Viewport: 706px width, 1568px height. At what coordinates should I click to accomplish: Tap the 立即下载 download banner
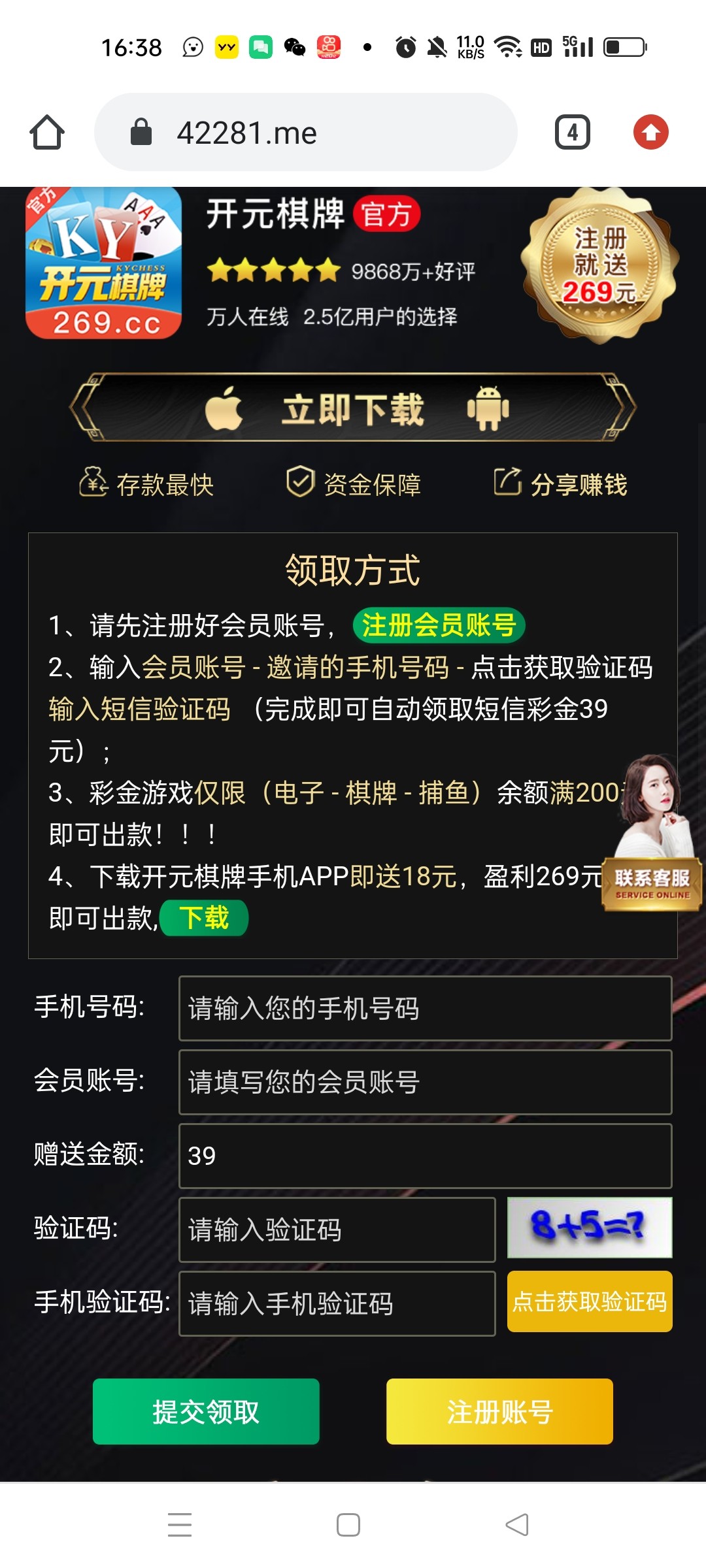[x=353, y=408]
